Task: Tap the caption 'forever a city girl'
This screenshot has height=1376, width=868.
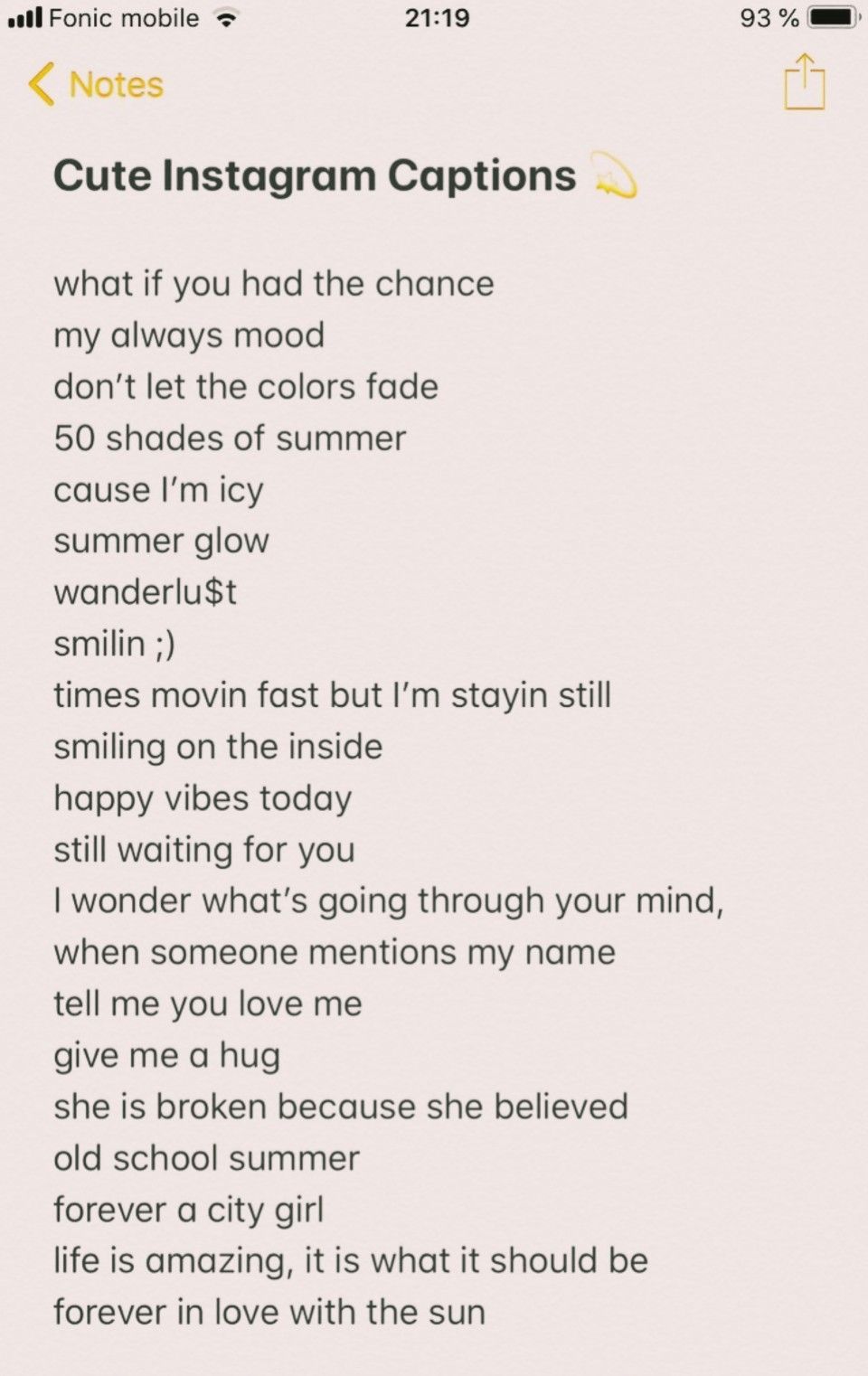Action: [x=189, y=1209]
